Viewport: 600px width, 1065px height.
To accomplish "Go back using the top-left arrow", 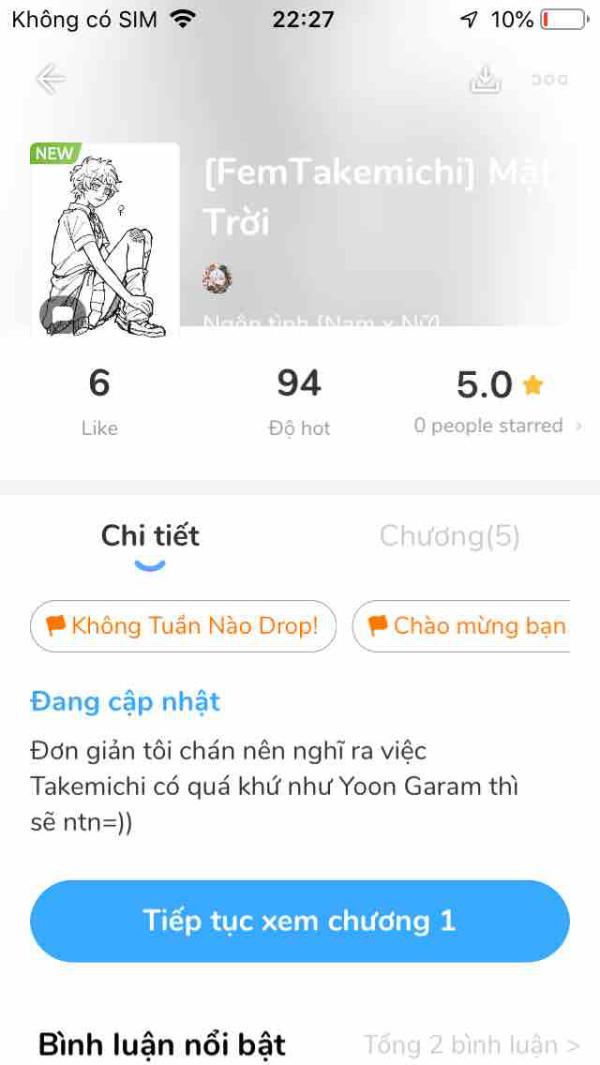I will tap(50, 80).
